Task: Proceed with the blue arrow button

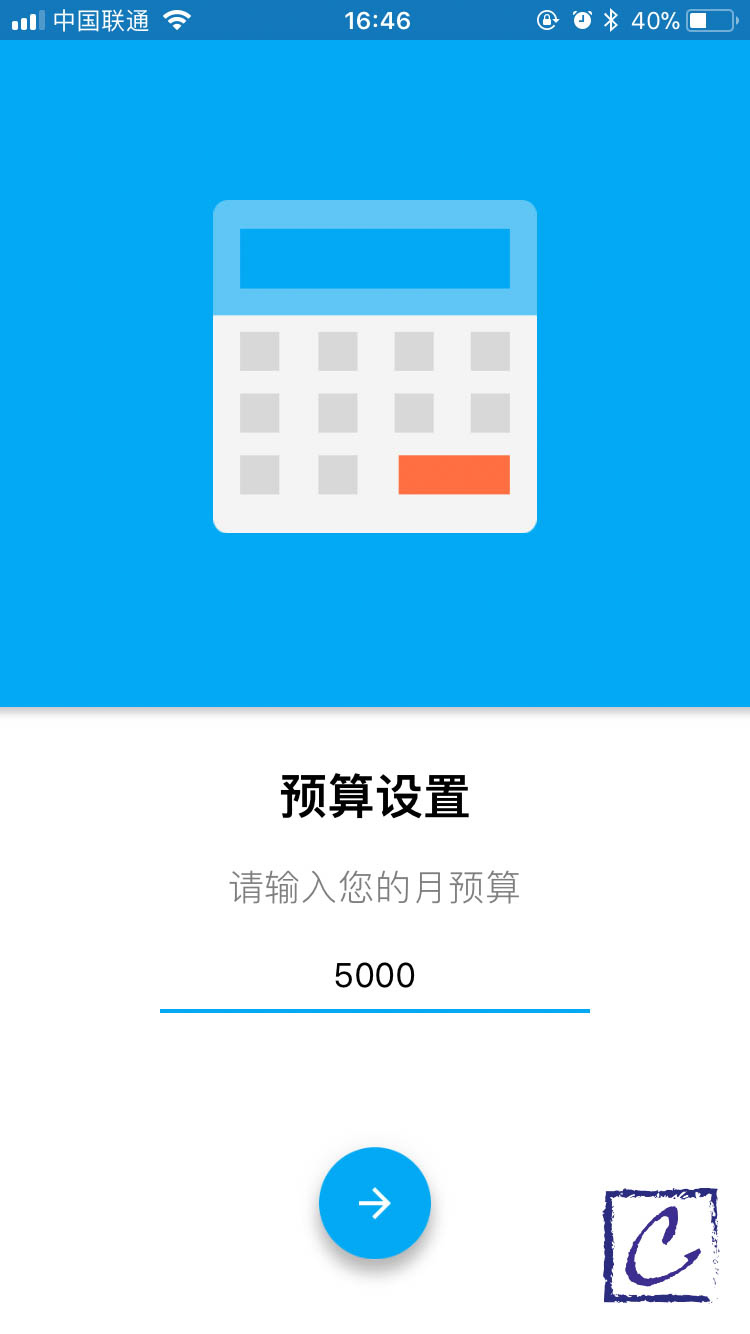Action: pyautogui.click(x=375, y=1202)
